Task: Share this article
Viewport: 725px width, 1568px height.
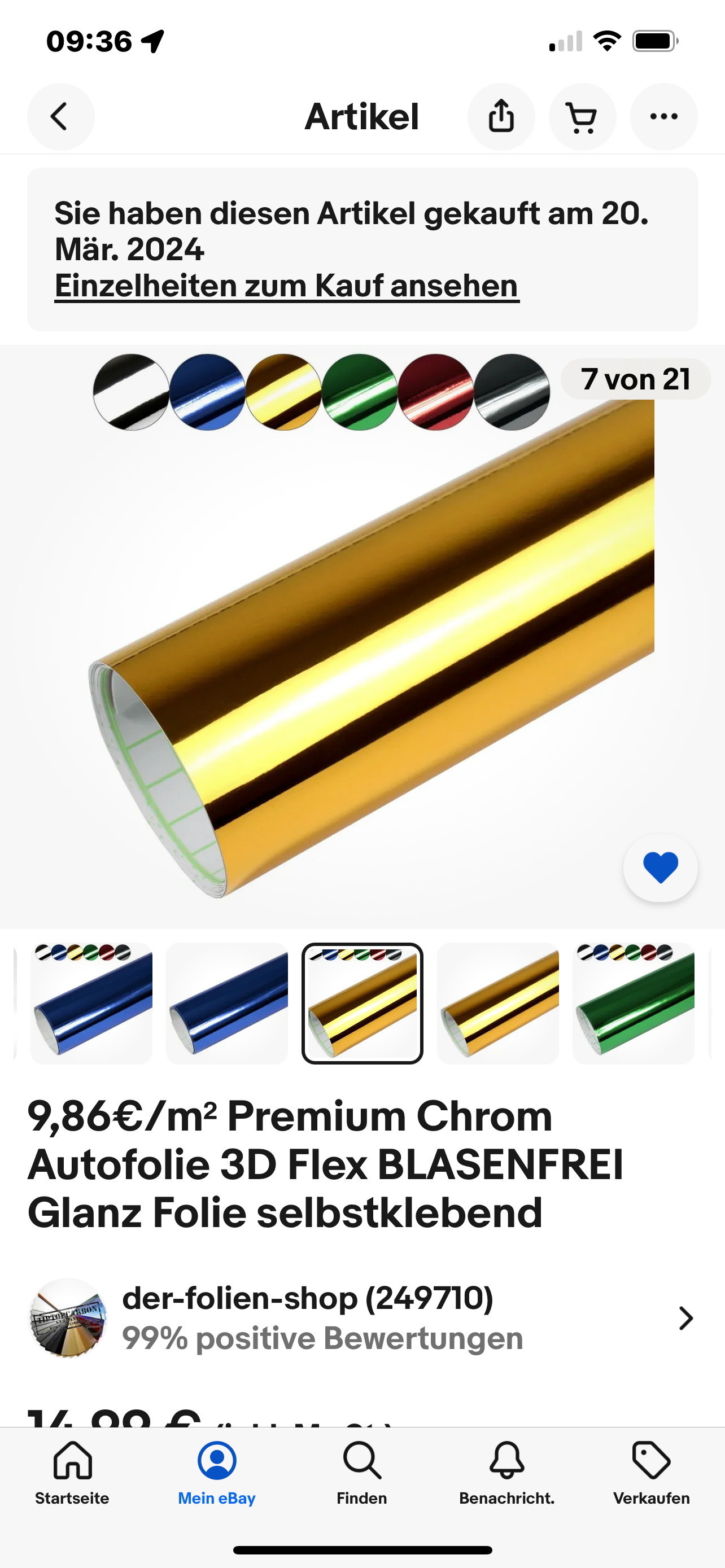Action: pyautogui.click(x=501, y=117)
